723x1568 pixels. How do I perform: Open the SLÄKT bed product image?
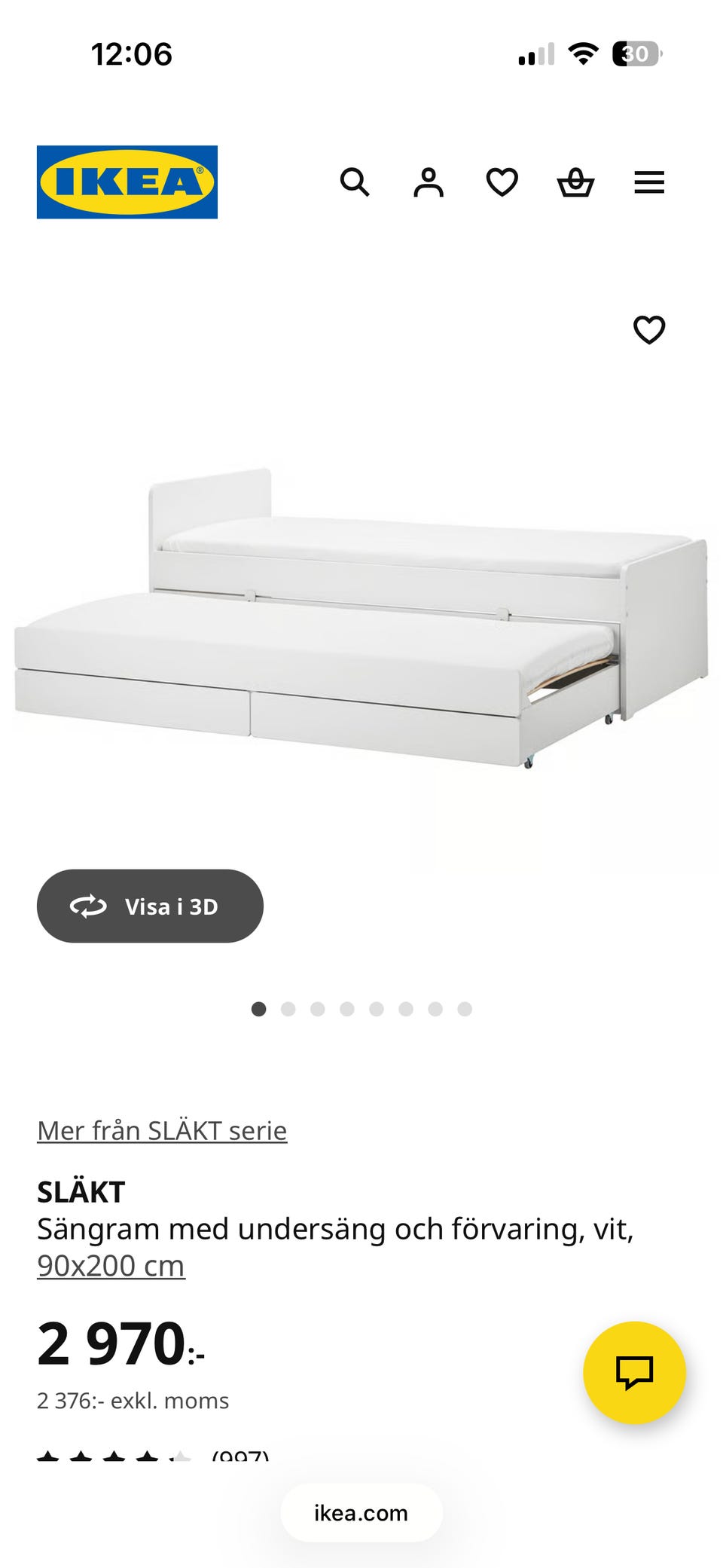(361, 618)
